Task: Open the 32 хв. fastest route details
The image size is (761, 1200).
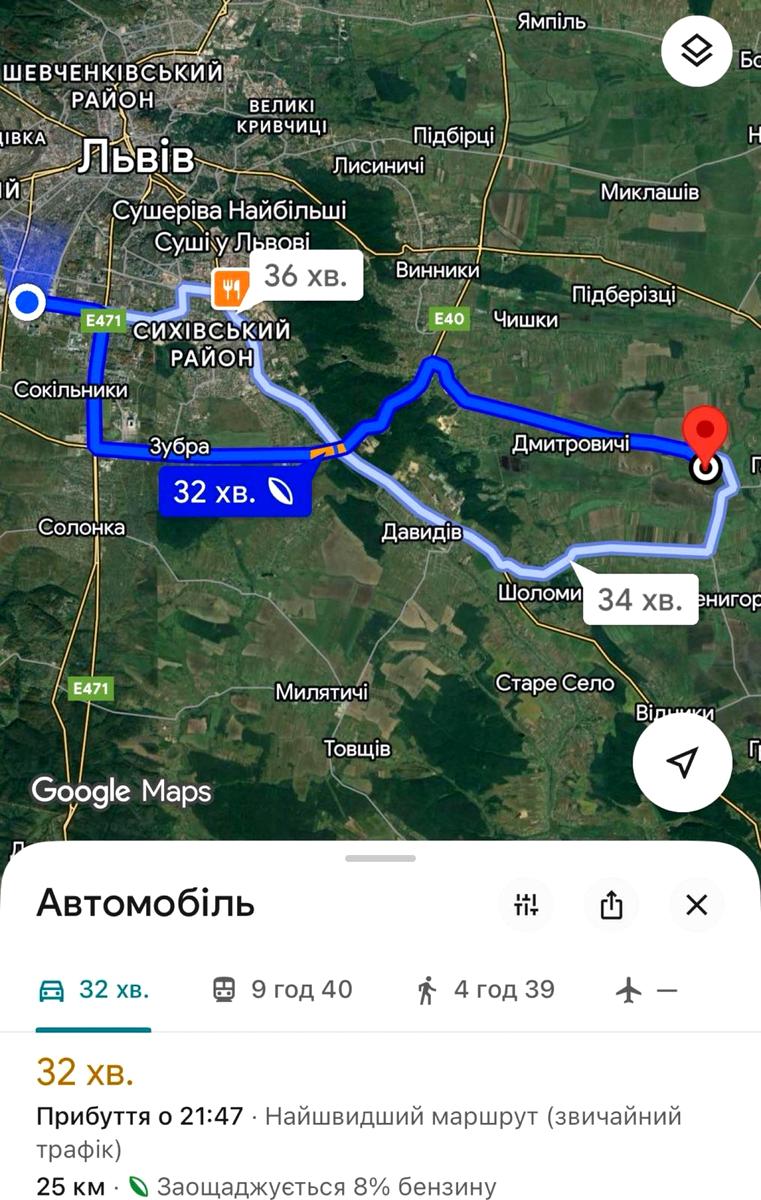Action: 86,1073
